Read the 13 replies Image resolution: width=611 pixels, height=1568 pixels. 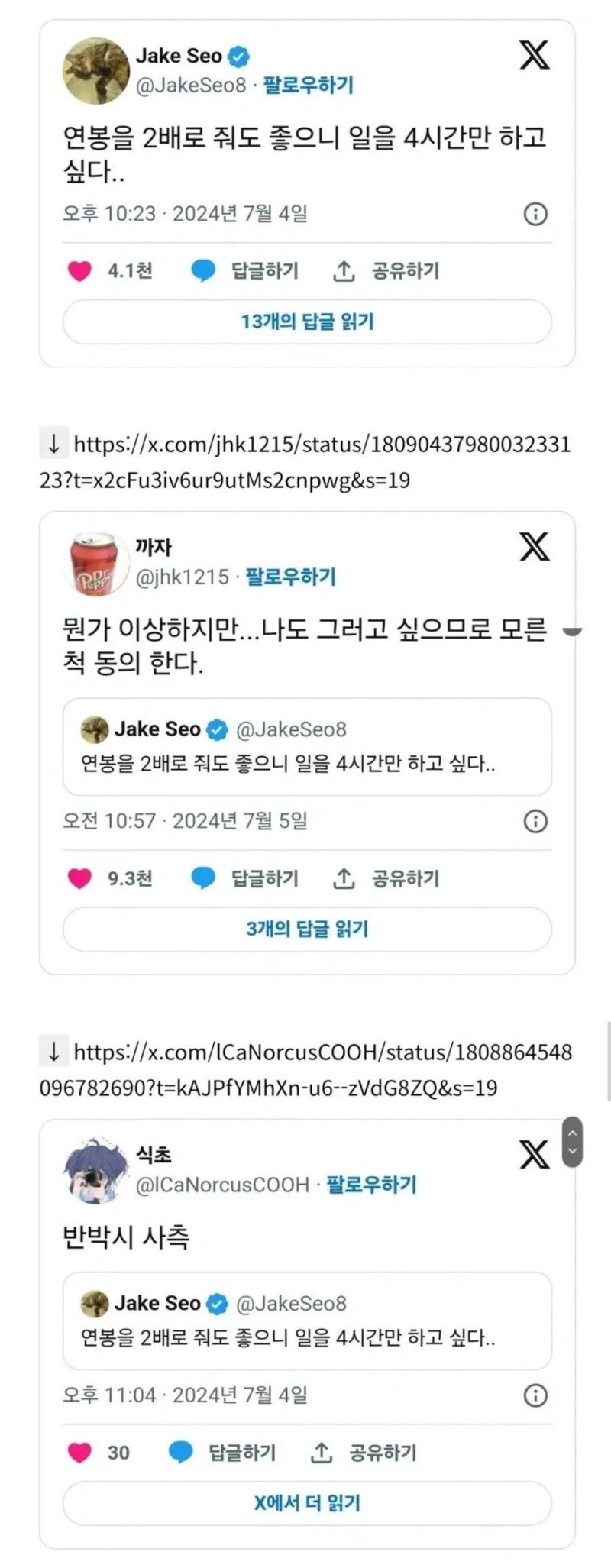(x=307, y=322)
